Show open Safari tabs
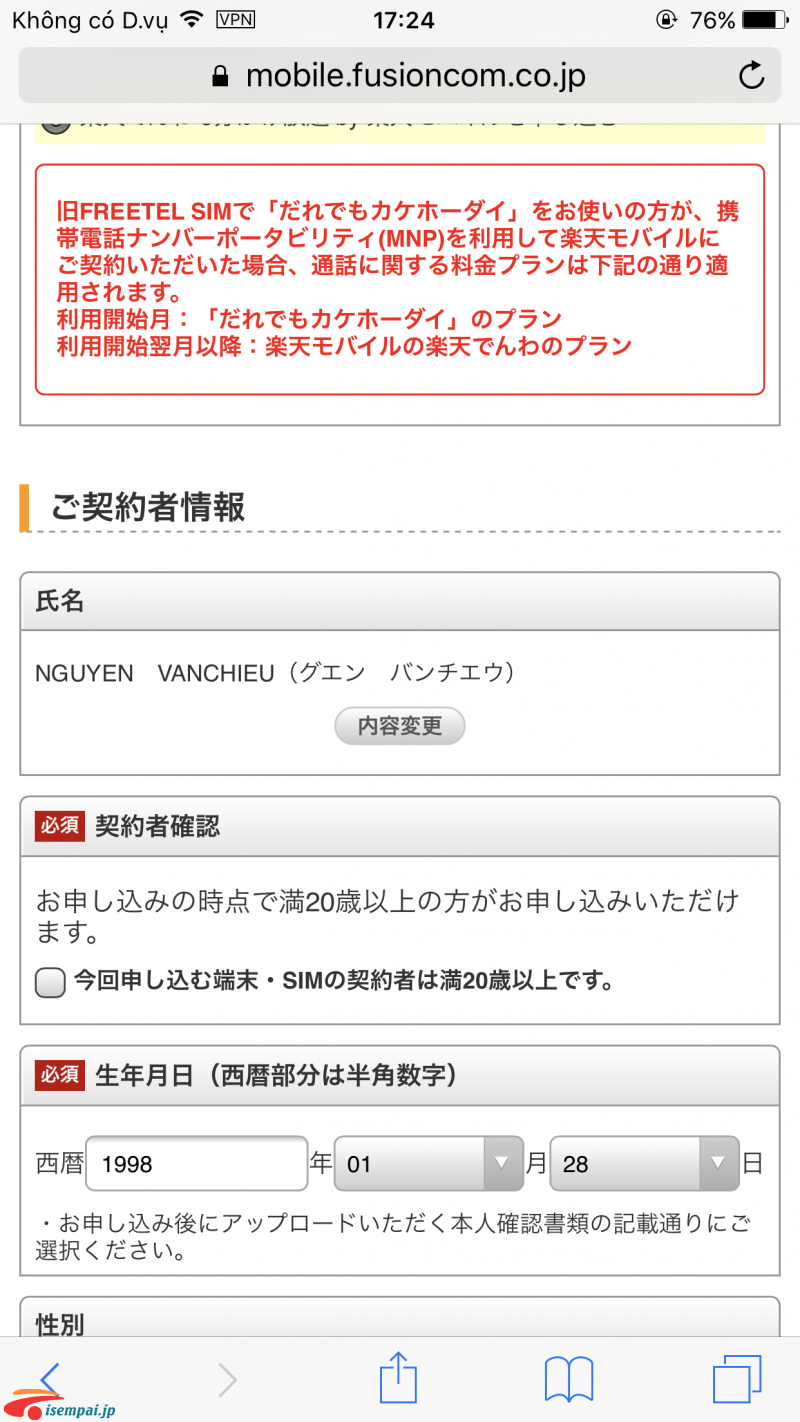This screenshot has width=800, height=1422. (x=737, y=1380)
